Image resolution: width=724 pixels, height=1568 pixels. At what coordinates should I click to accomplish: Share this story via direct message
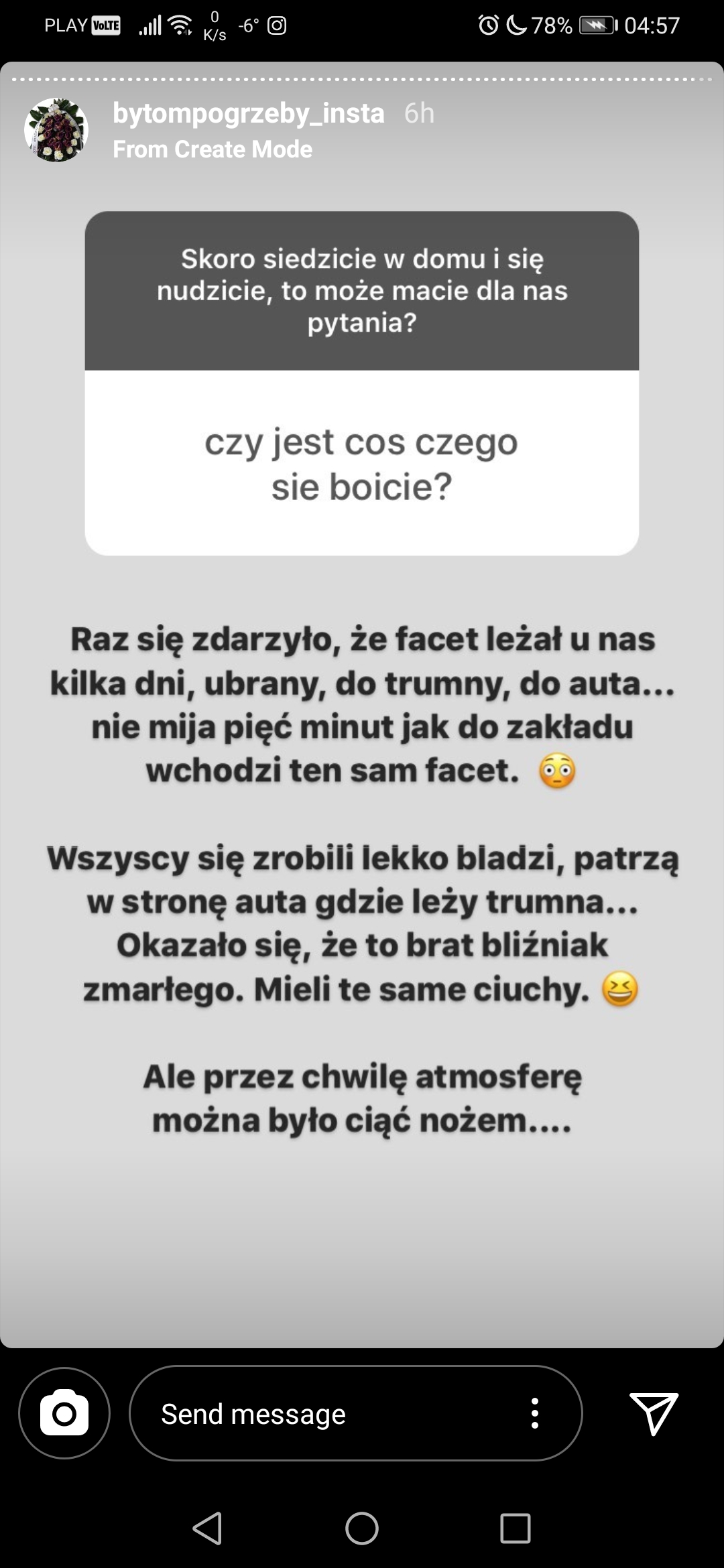click(654, 1413)
